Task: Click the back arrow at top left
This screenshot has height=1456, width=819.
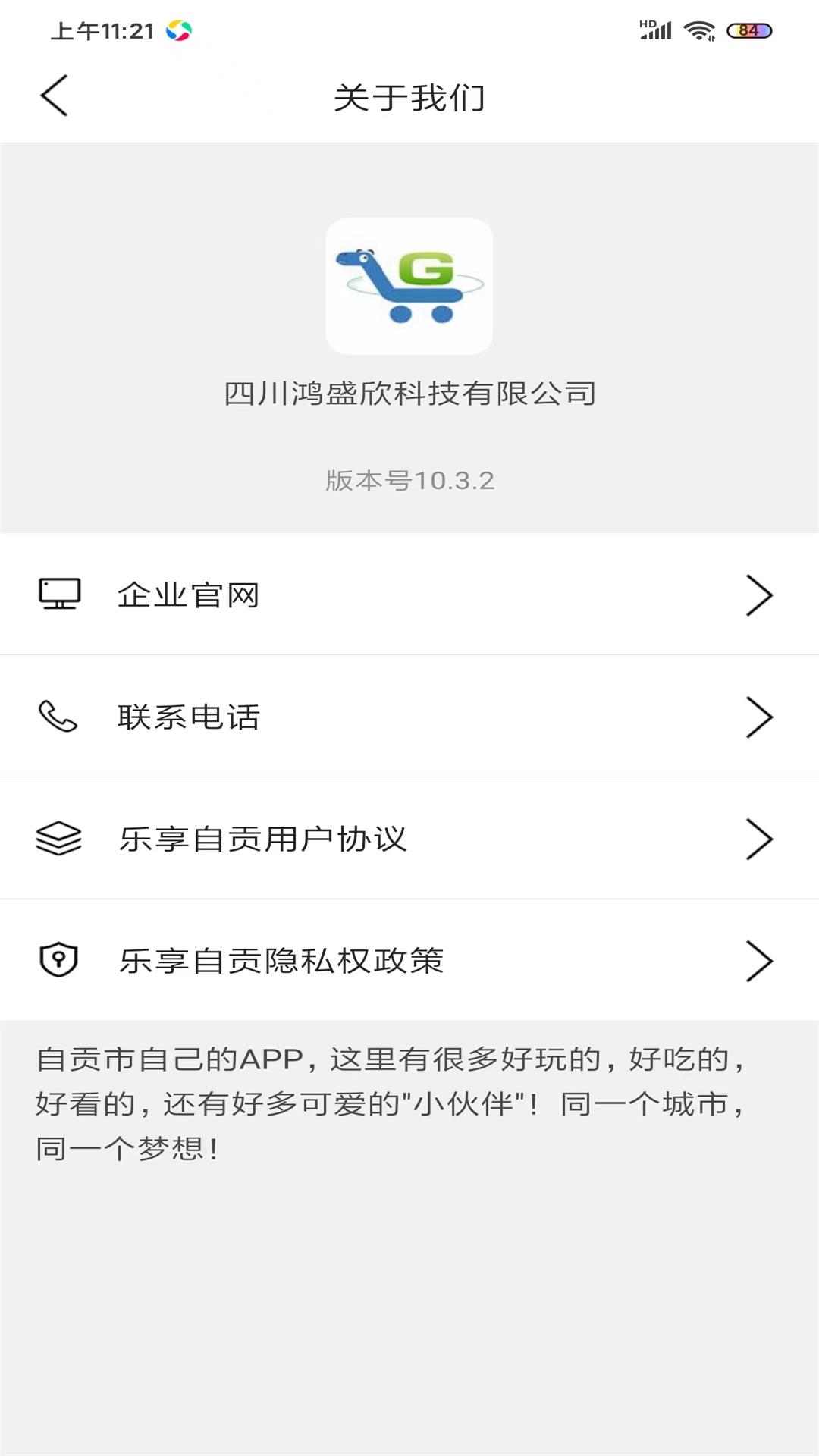Action: click(55, 97)
